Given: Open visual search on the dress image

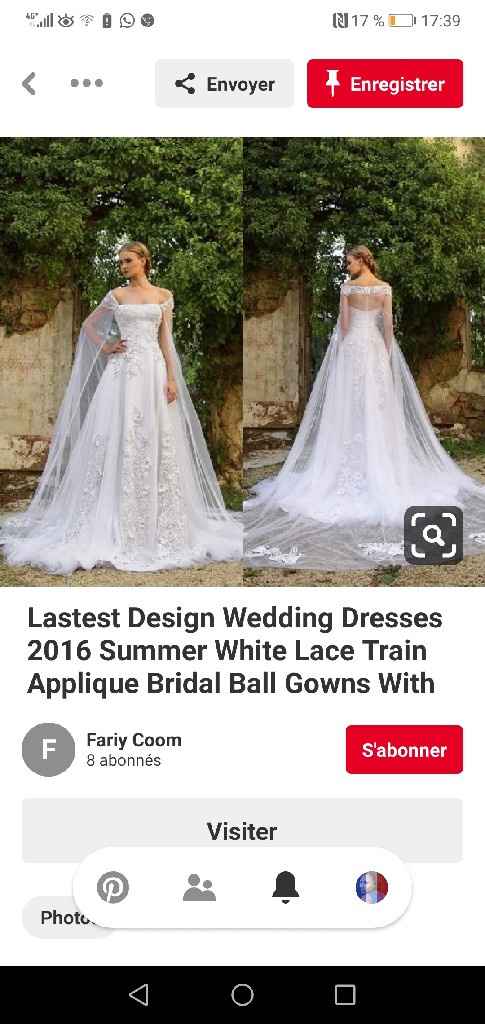Looking at the screenshot, I should pos(433,536).
